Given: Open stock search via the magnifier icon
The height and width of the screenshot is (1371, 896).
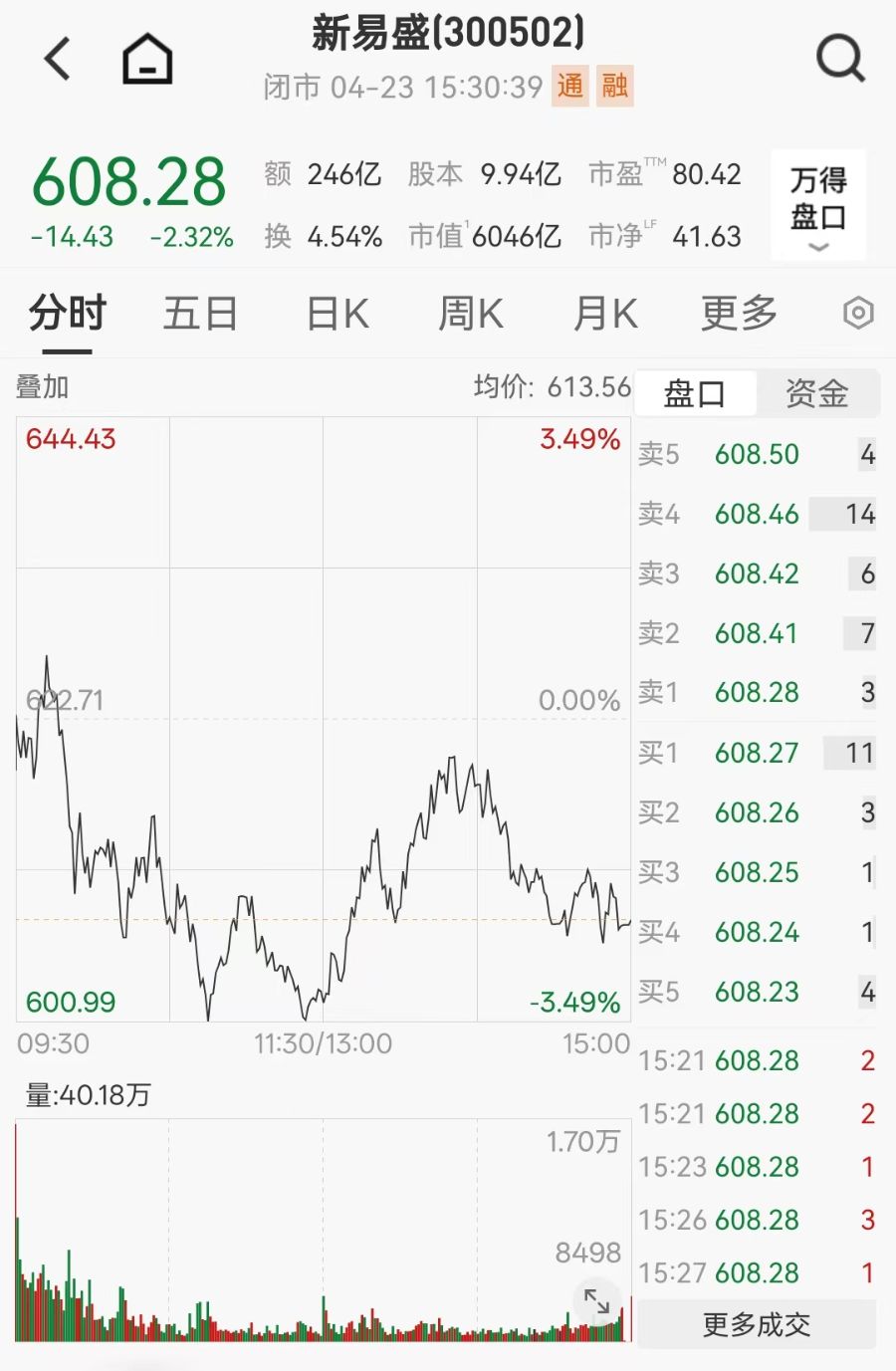Looking at the screenshot, I should click(840, 59).
